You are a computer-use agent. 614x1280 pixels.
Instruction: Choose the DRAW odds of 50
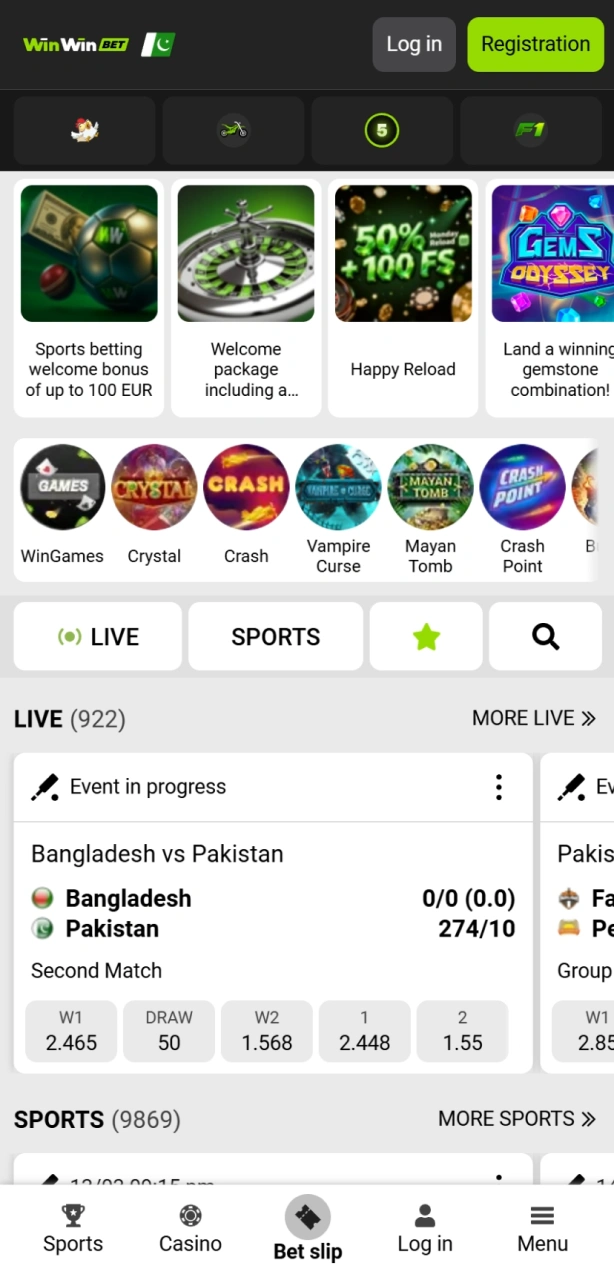click(x=169, y=1031)
